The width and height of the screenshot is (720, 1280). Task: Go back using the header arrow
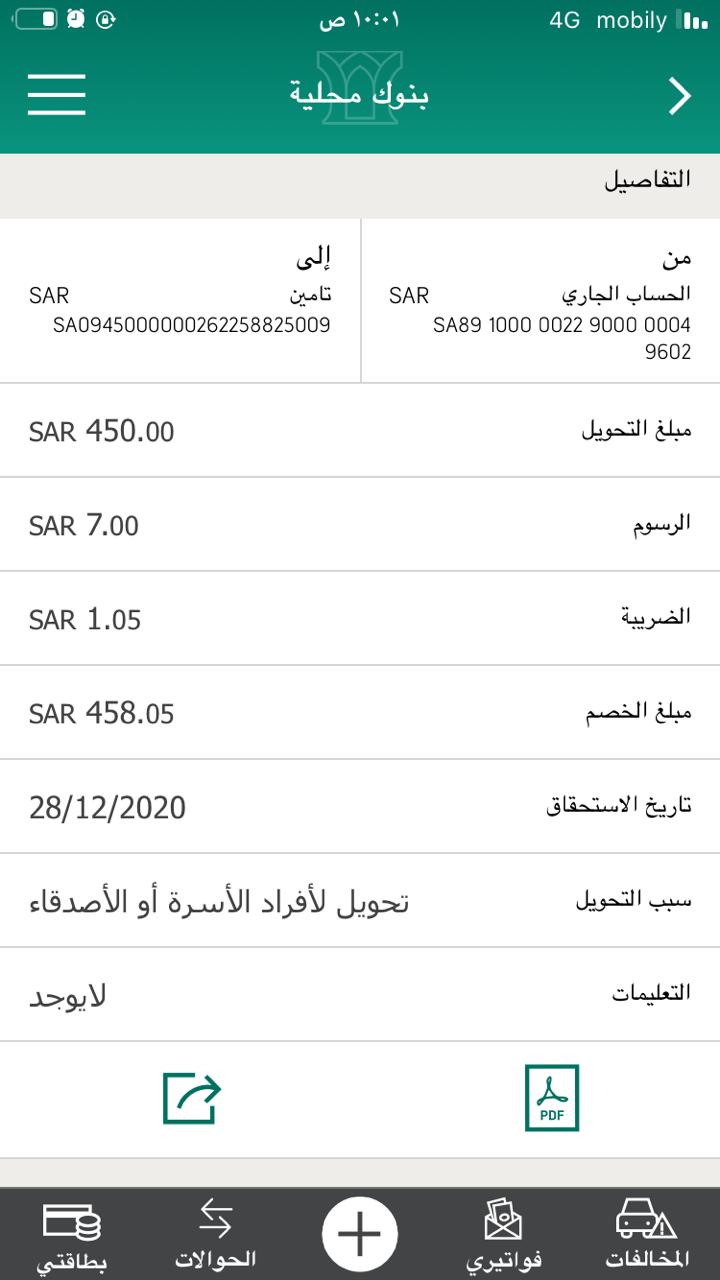(680, 96)
